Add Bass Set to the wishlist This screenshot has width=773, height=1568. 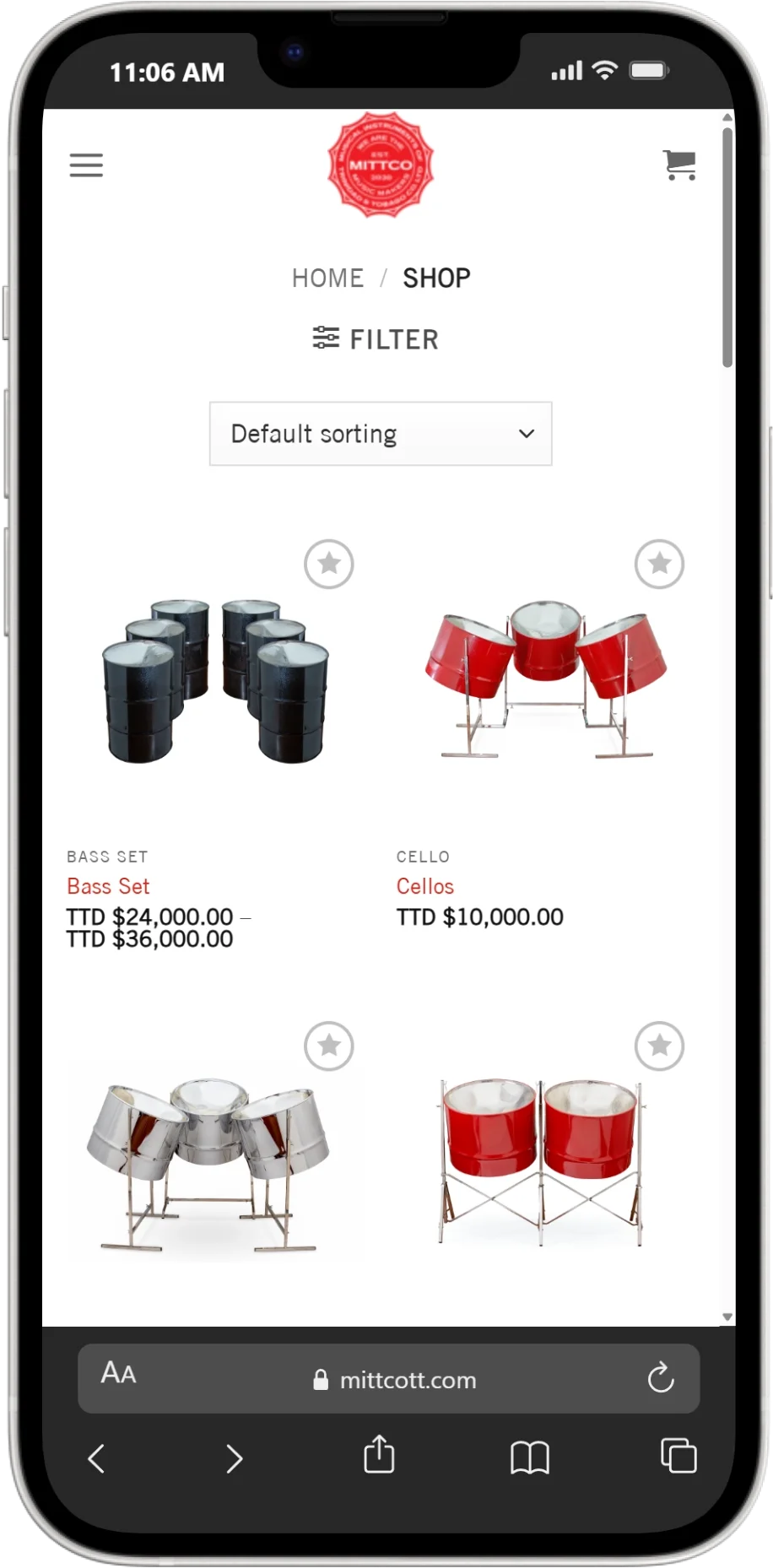(x=328, y=564)
